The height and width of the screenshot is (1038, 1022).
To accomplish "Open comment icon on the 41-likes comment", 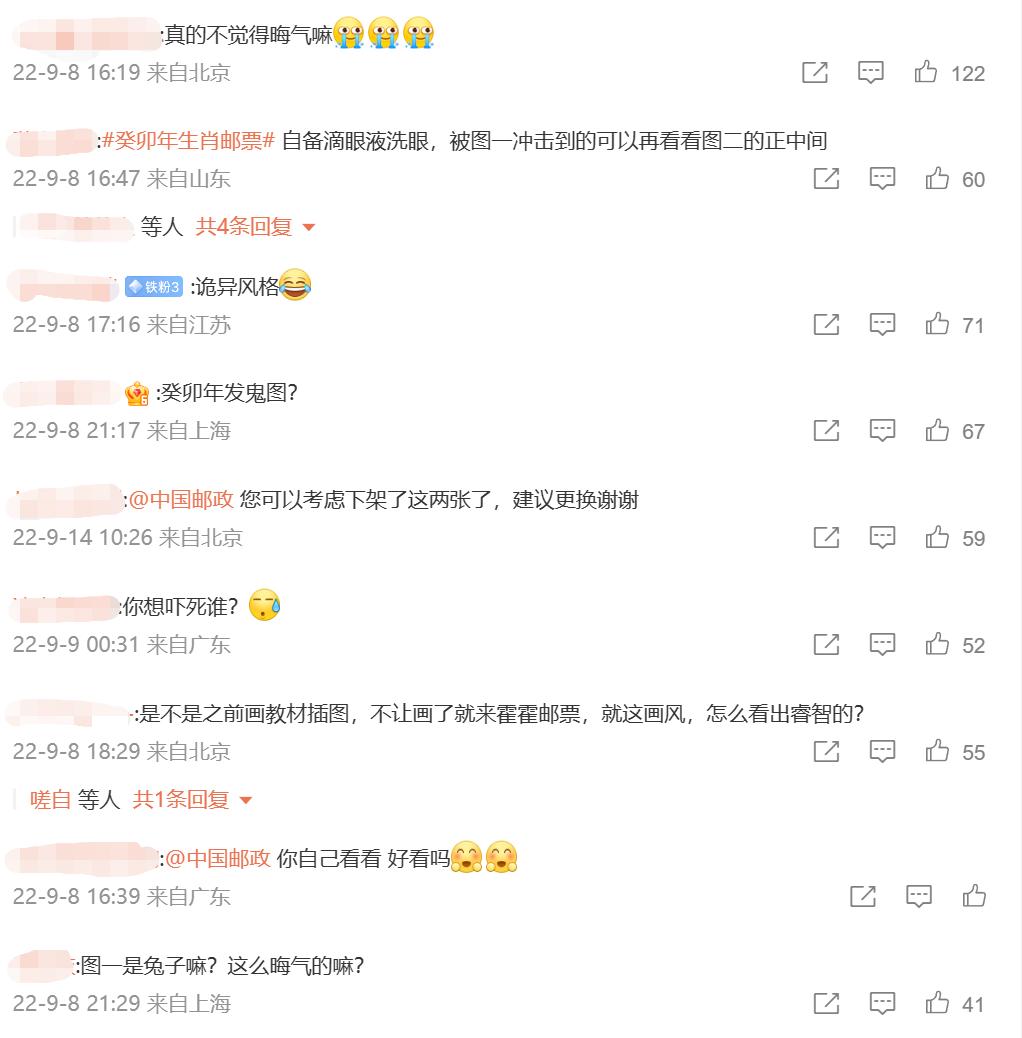I will 882,1003.
